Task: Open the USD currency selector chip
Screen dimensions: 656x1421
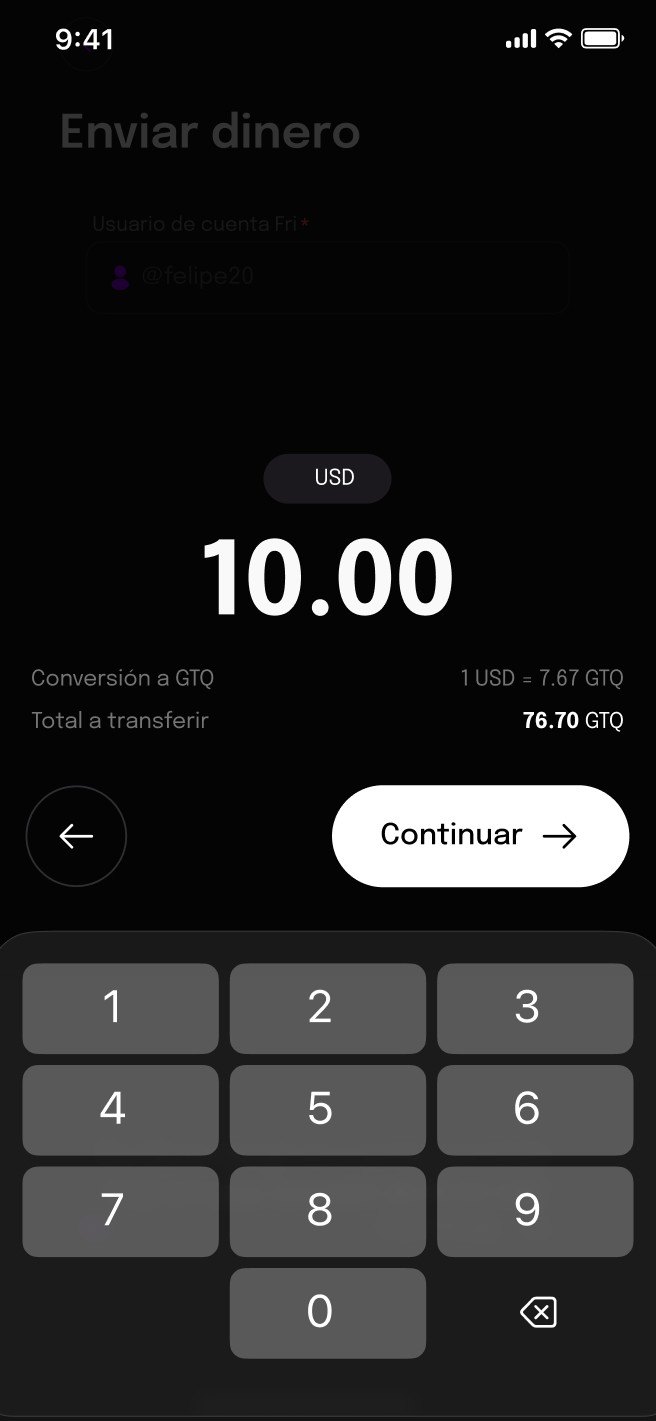Action: pos(327,478)
